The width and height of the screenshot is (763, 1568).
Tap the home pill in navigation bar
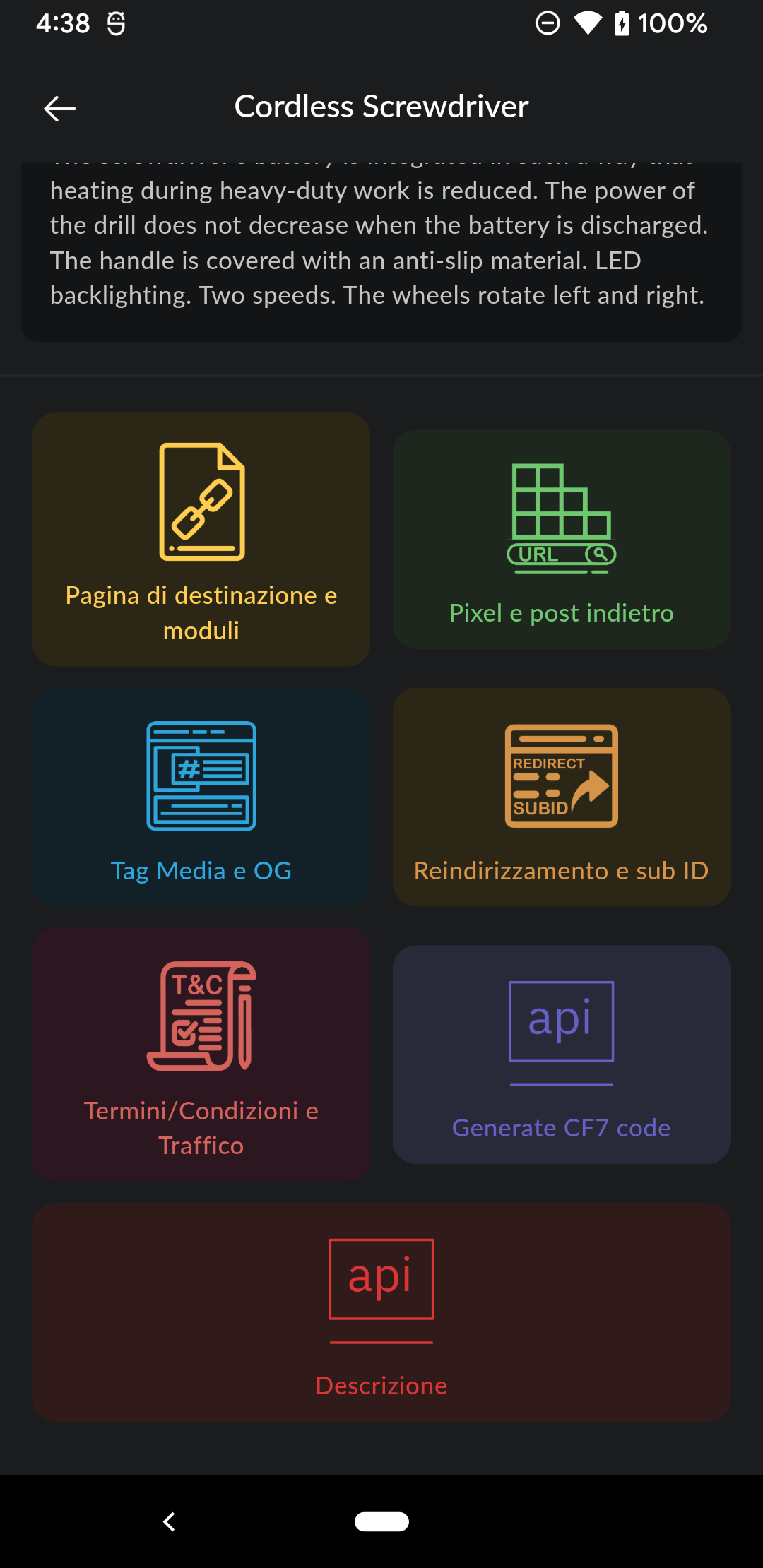[x=381, y=1521]
